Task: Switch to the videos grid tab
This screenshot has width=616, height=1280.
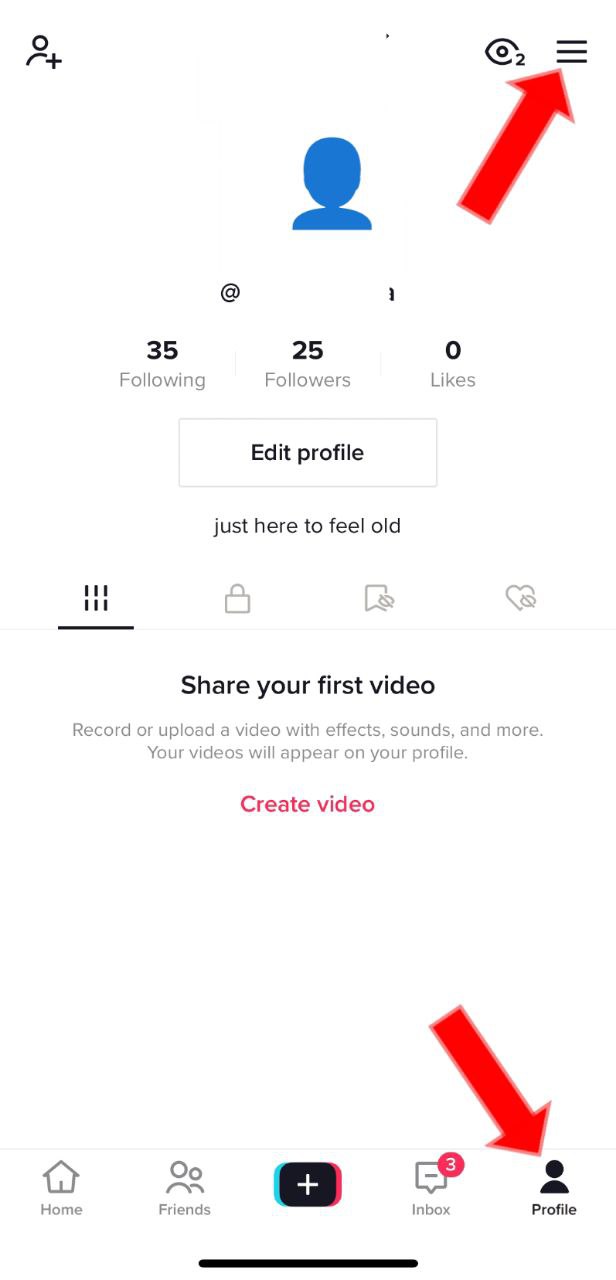Action: point(96,599)
